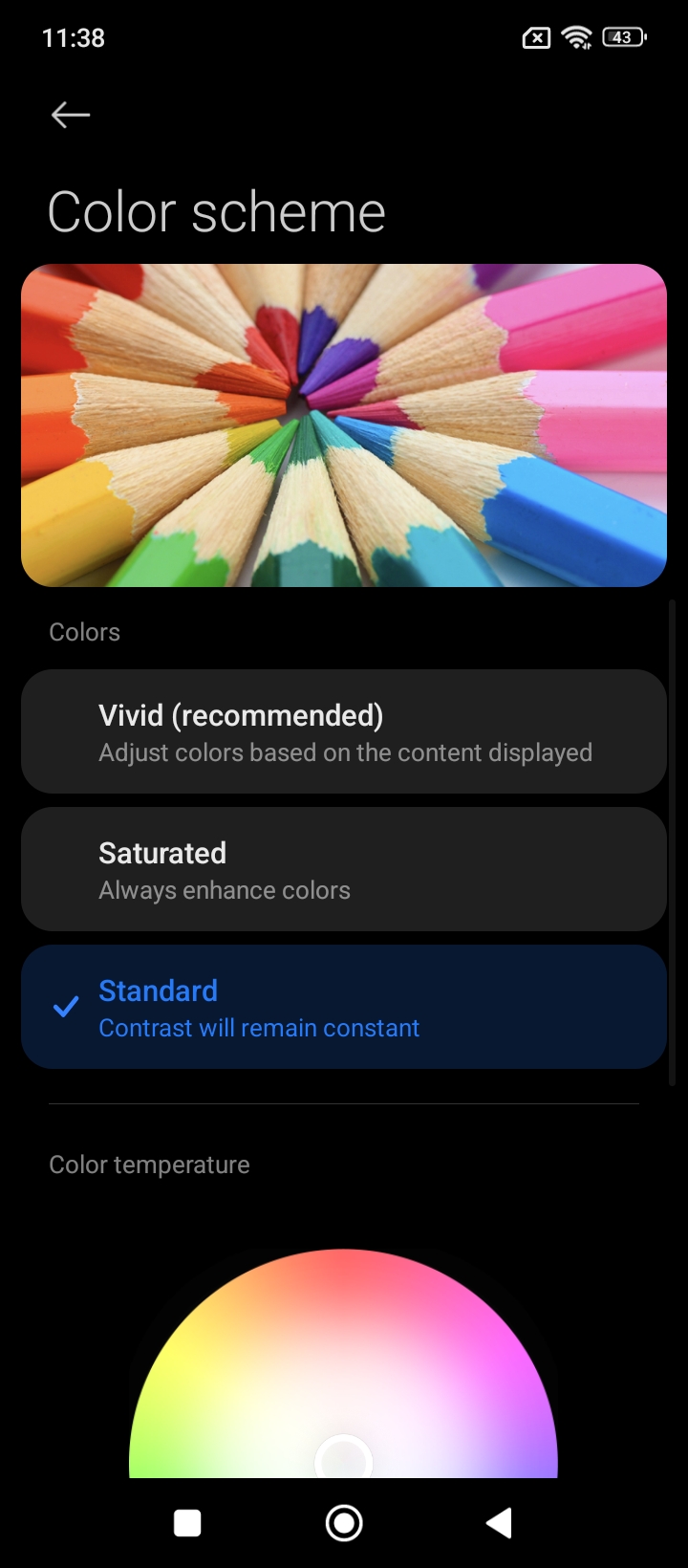Select the Vivid (recommended) color scheme

pos(344,732)
